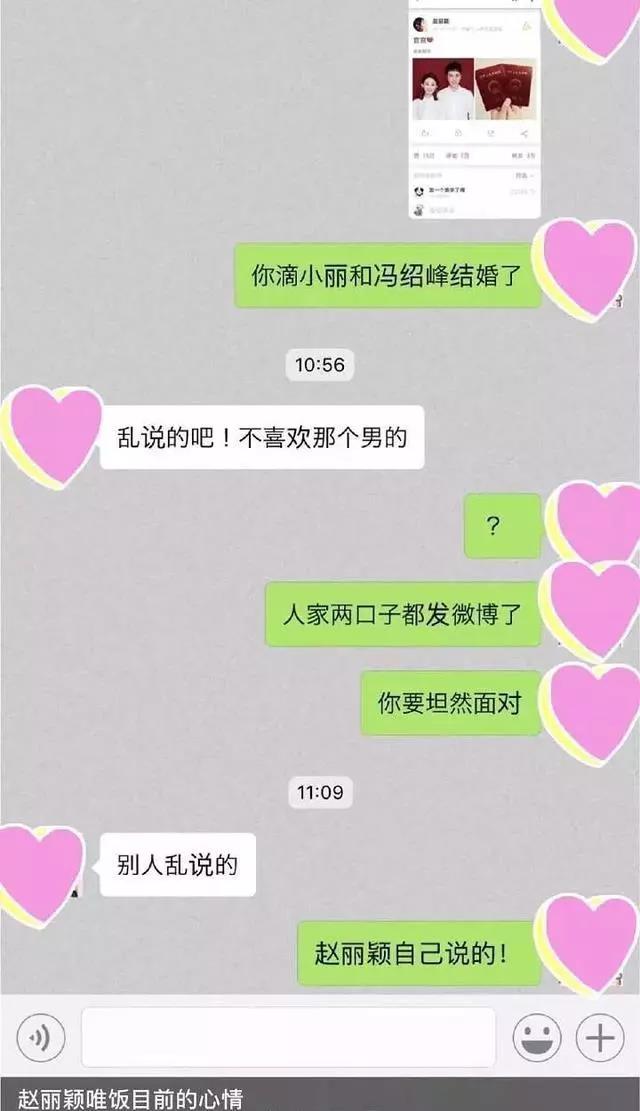This screenshot has width=640, height=1111.
Task: Focus the message text field
Action: 288,1037
